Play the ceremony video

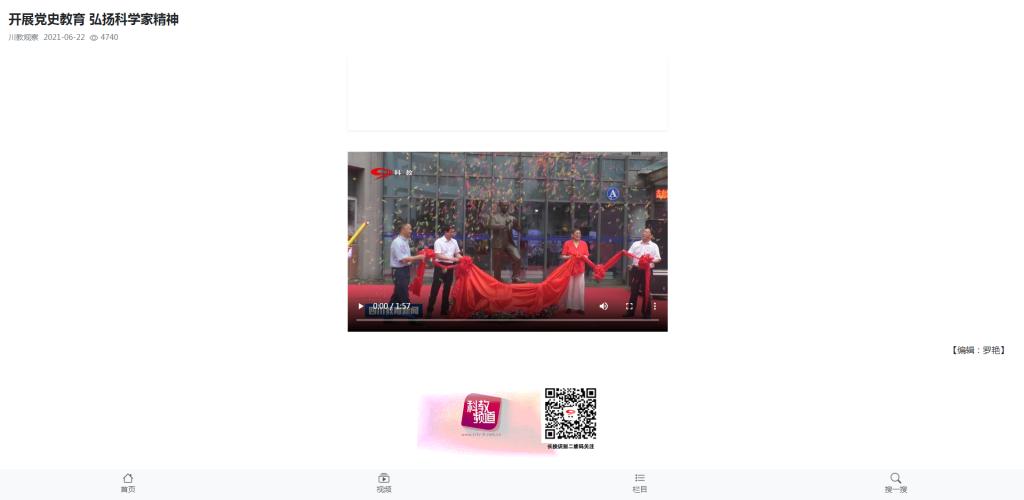[x=361, y=306]
